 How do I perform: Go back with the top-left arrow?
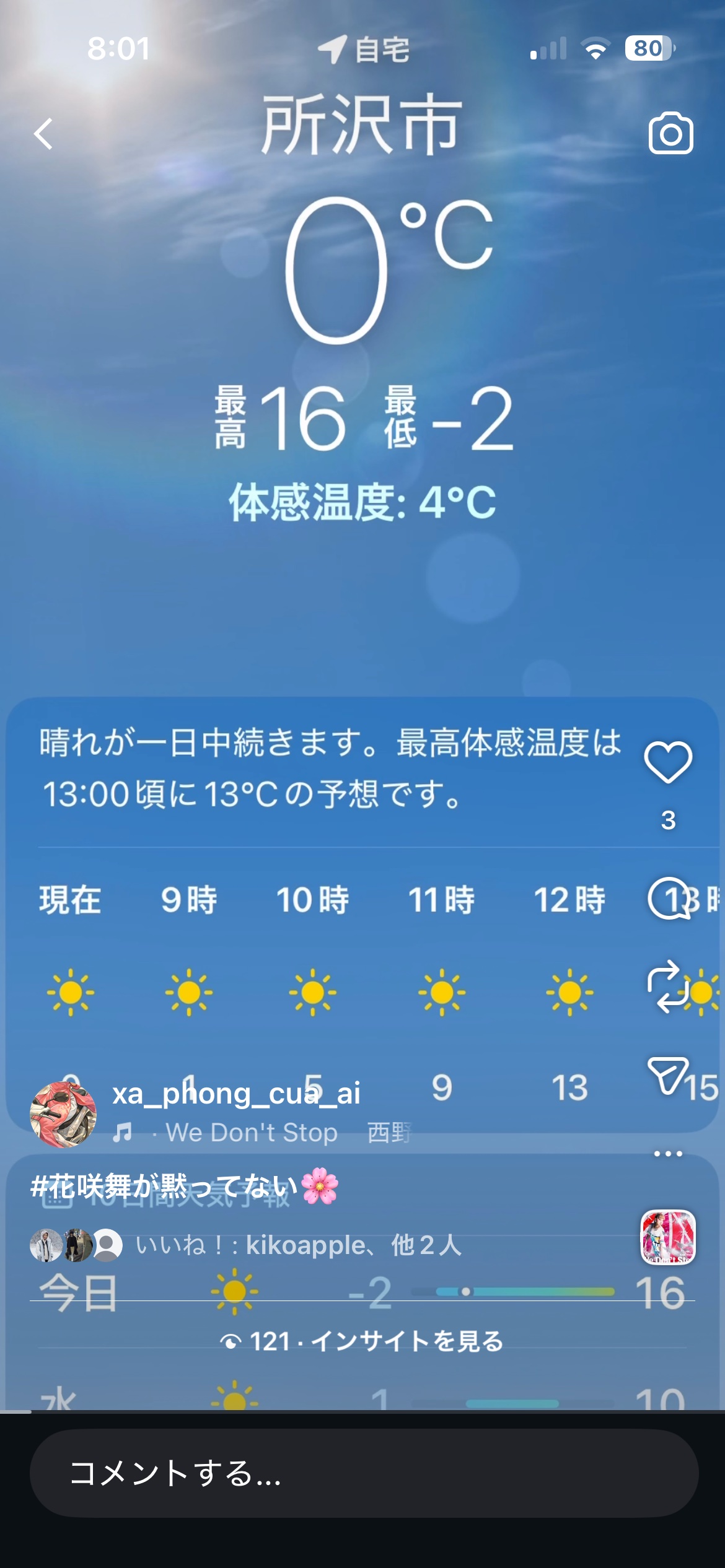click(x=43, y=134)
